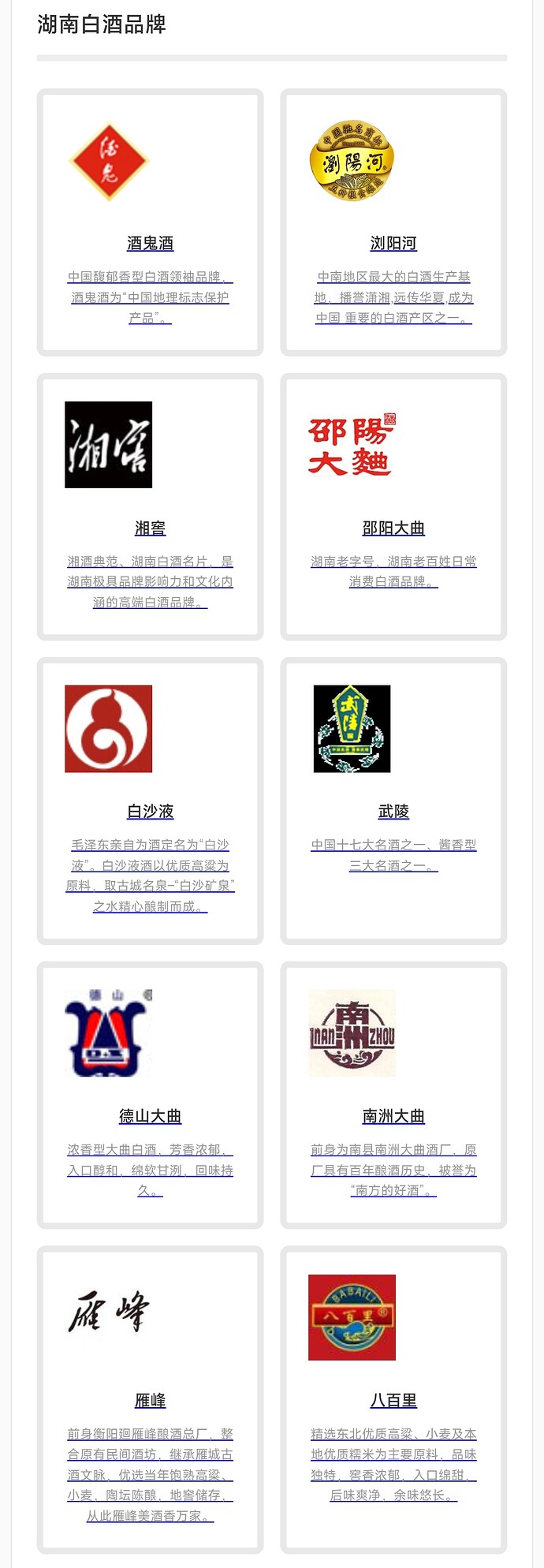
Task: Open the description link starting 浓香型大曲白酒
Action: tap(150, 1170)
